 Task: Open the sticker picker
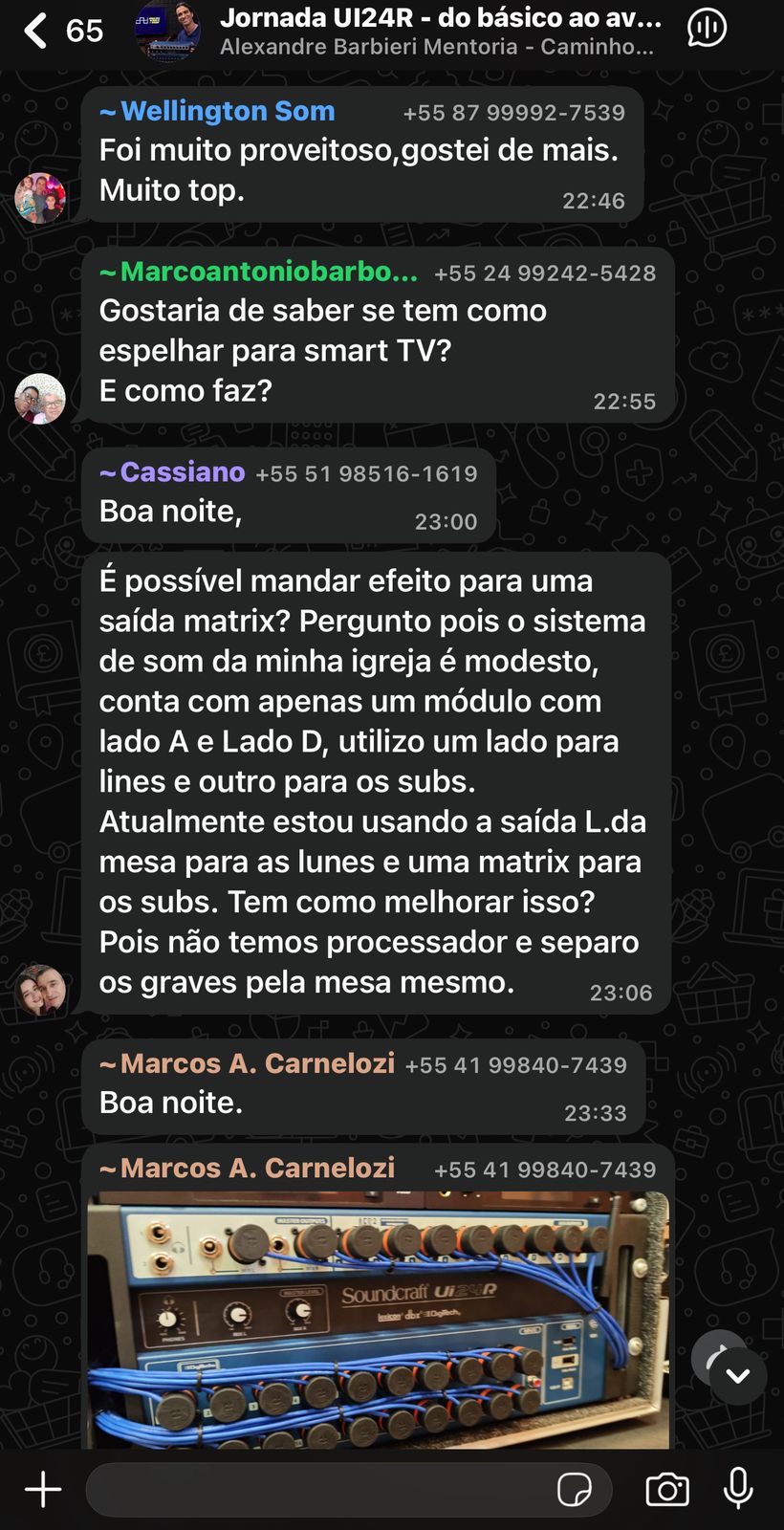574,1489
